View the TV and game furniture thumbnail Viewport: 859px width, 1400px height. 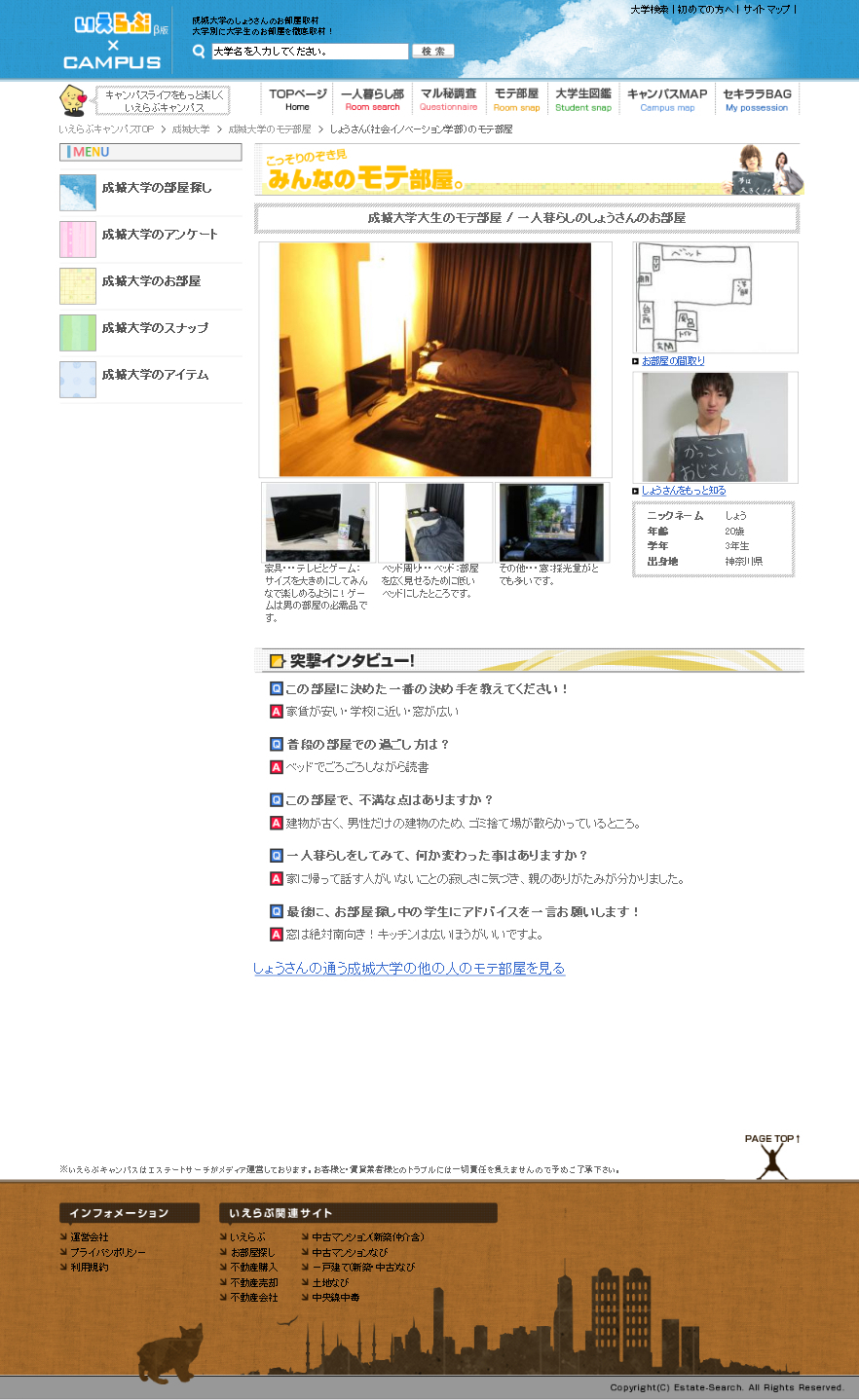pos(317,523)
